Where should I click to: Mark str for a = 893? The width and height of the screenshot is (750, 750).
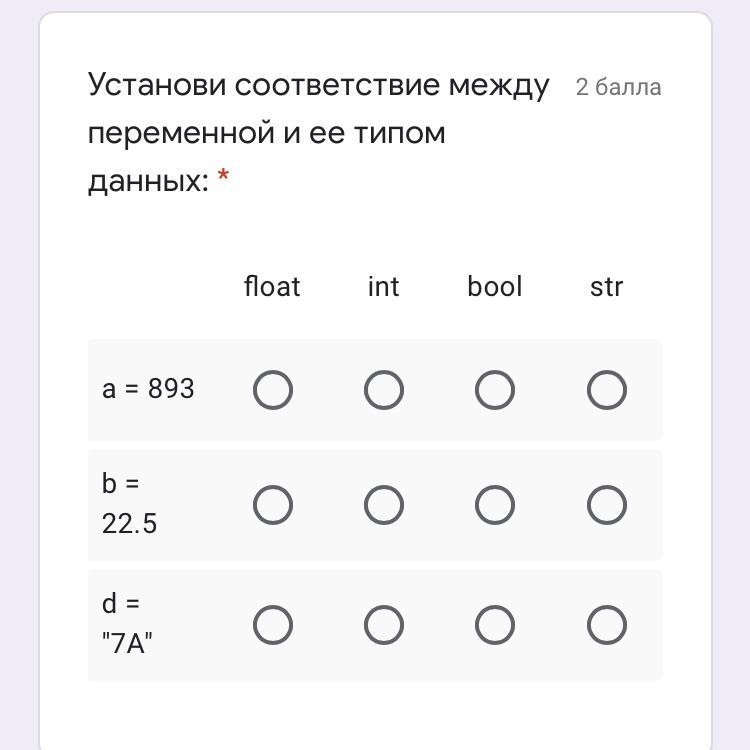(607, 390)
